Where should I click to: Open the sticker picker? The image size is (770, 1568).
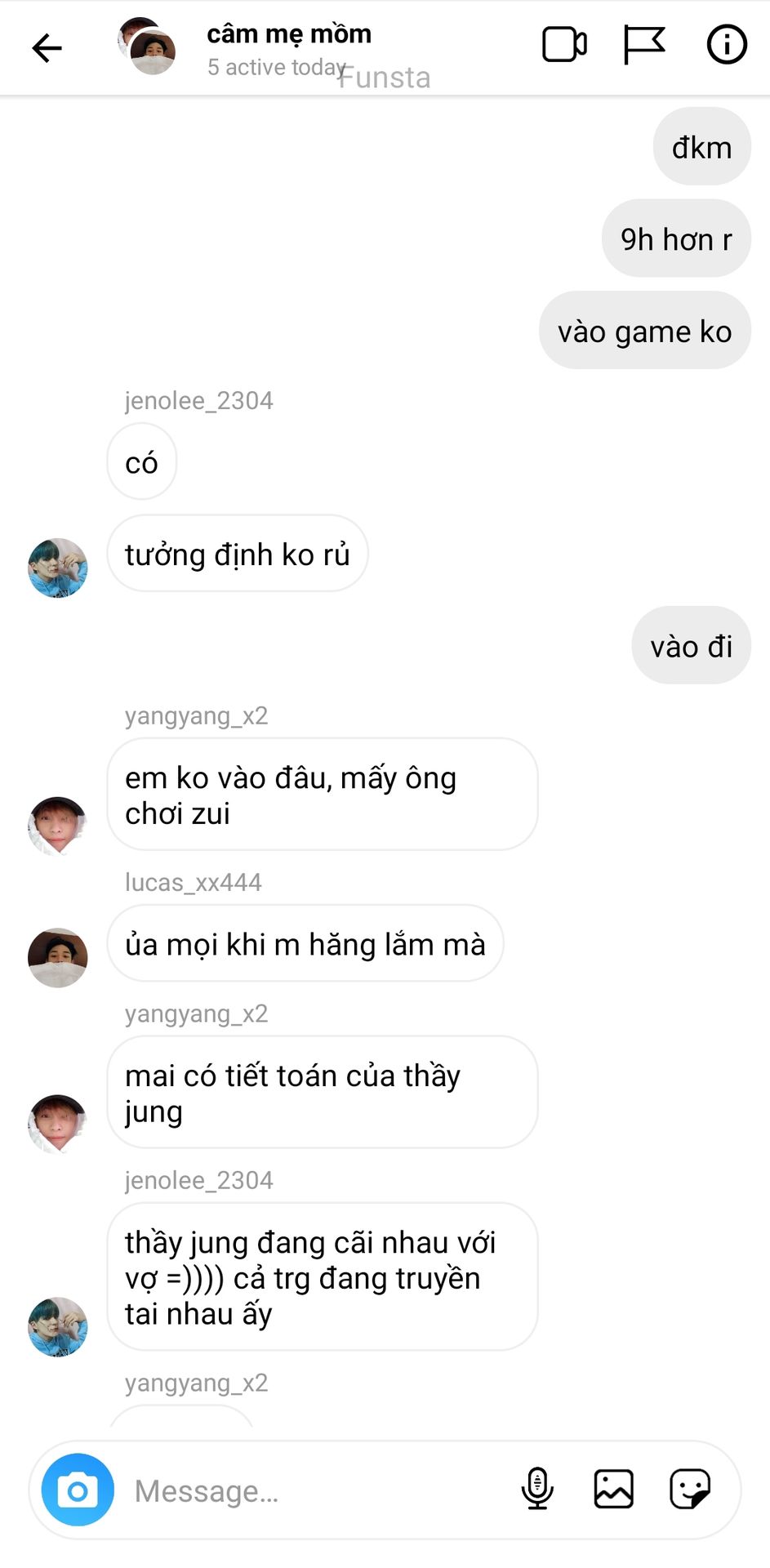(x=690, y=1488)
